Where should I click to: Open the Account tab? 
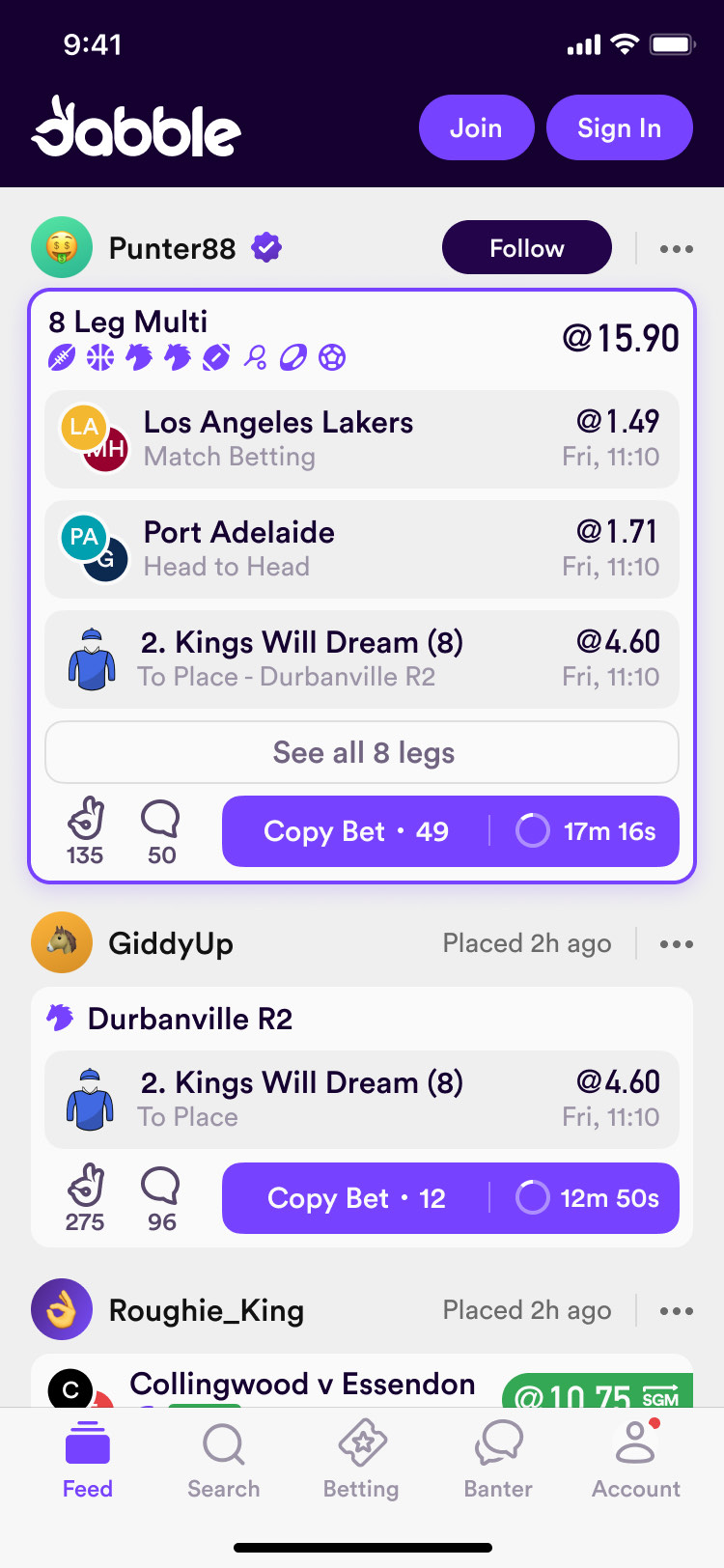point(635,1460)
